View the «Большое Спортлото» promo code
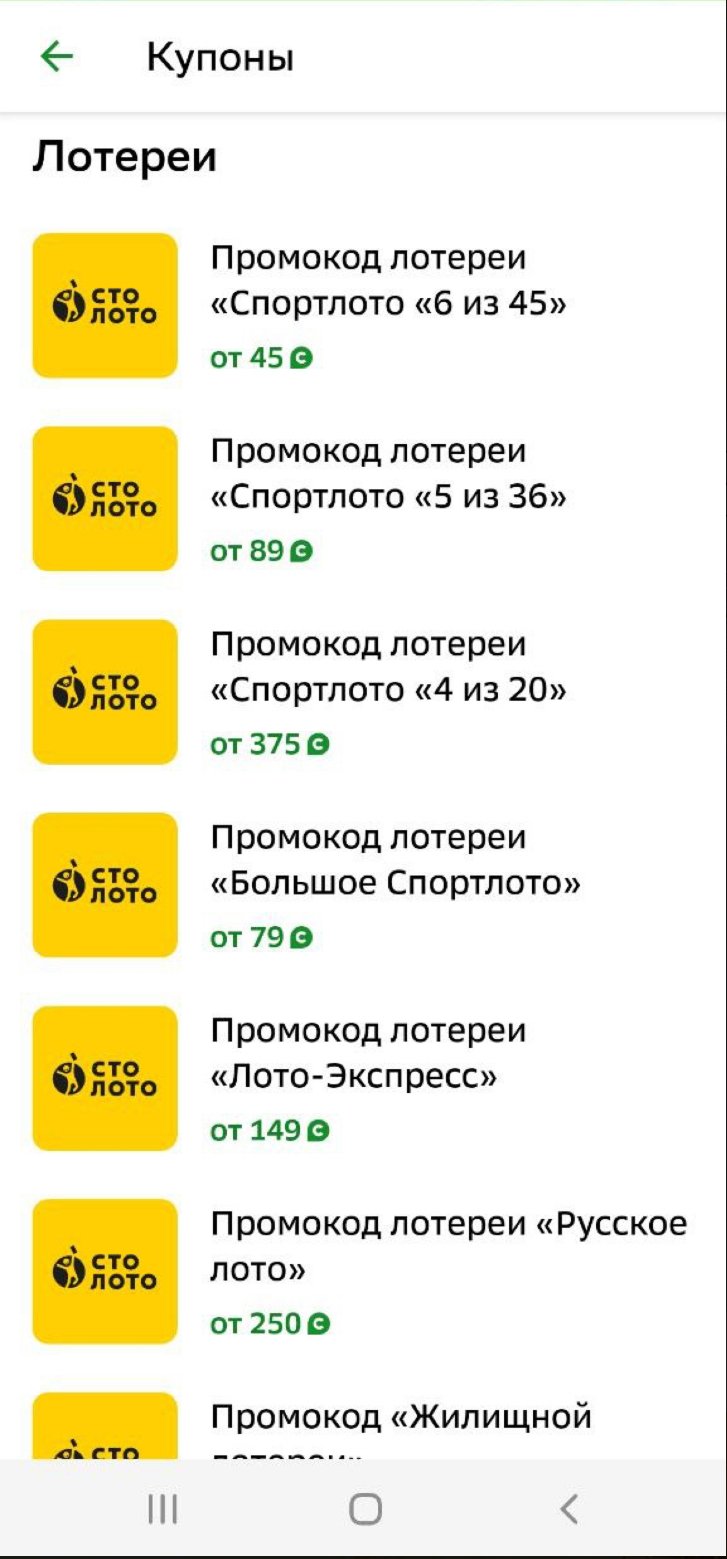The image size is (727, 1559). click(394, 884)
